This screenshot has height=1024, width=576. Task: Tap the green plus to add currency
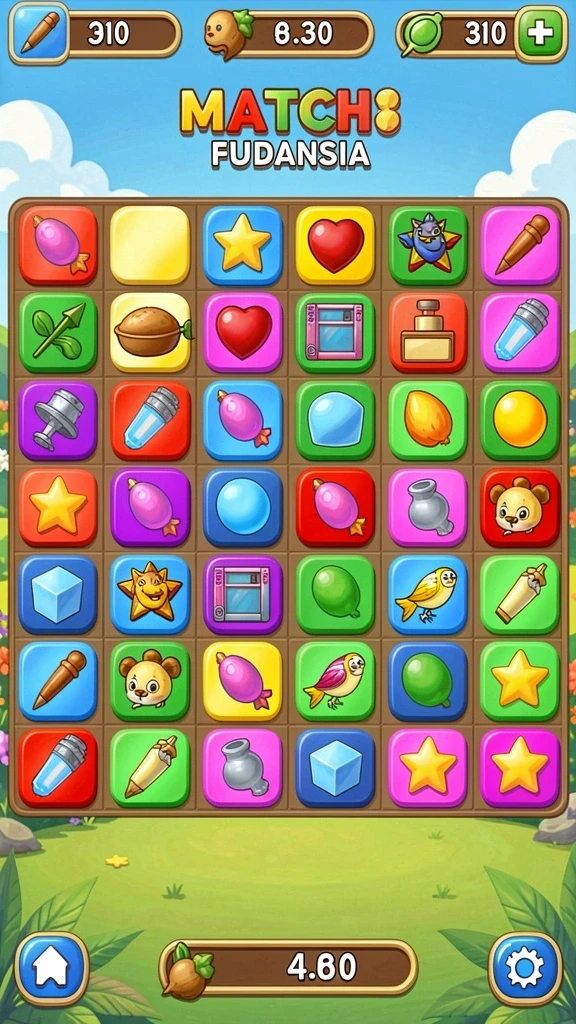click(541, 34)
